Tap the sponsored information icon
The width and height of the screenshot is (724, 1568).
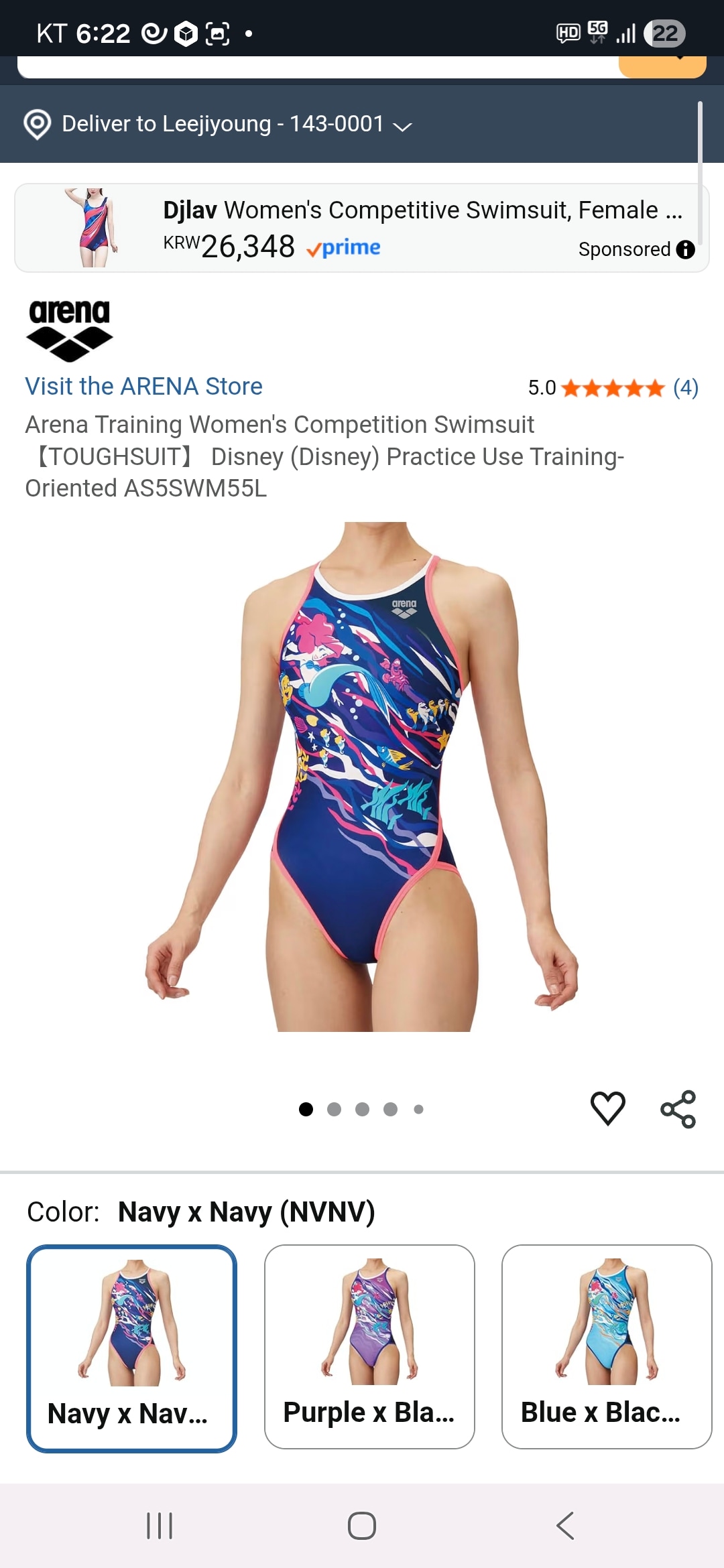(685, 250)
